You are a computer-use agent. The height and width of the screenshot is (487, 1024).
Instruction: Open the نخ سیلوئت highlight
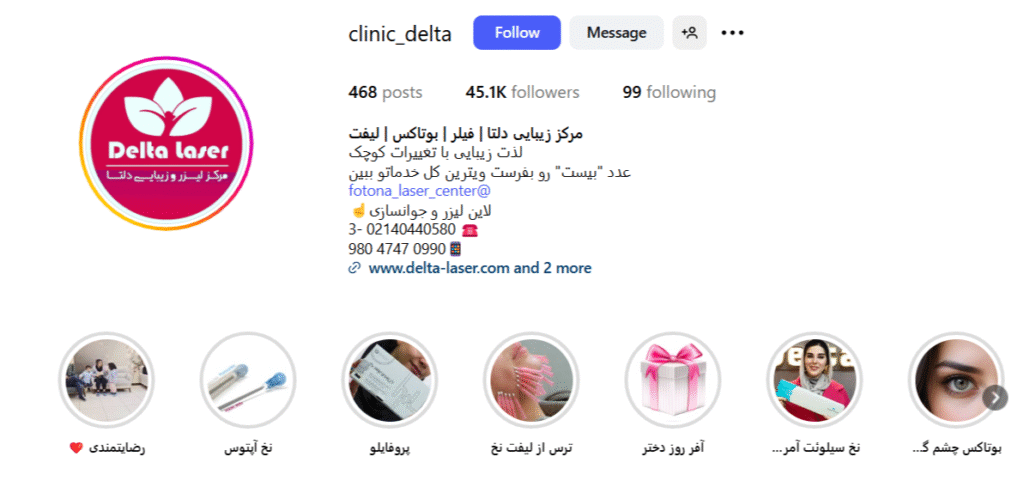pos(814,381)
